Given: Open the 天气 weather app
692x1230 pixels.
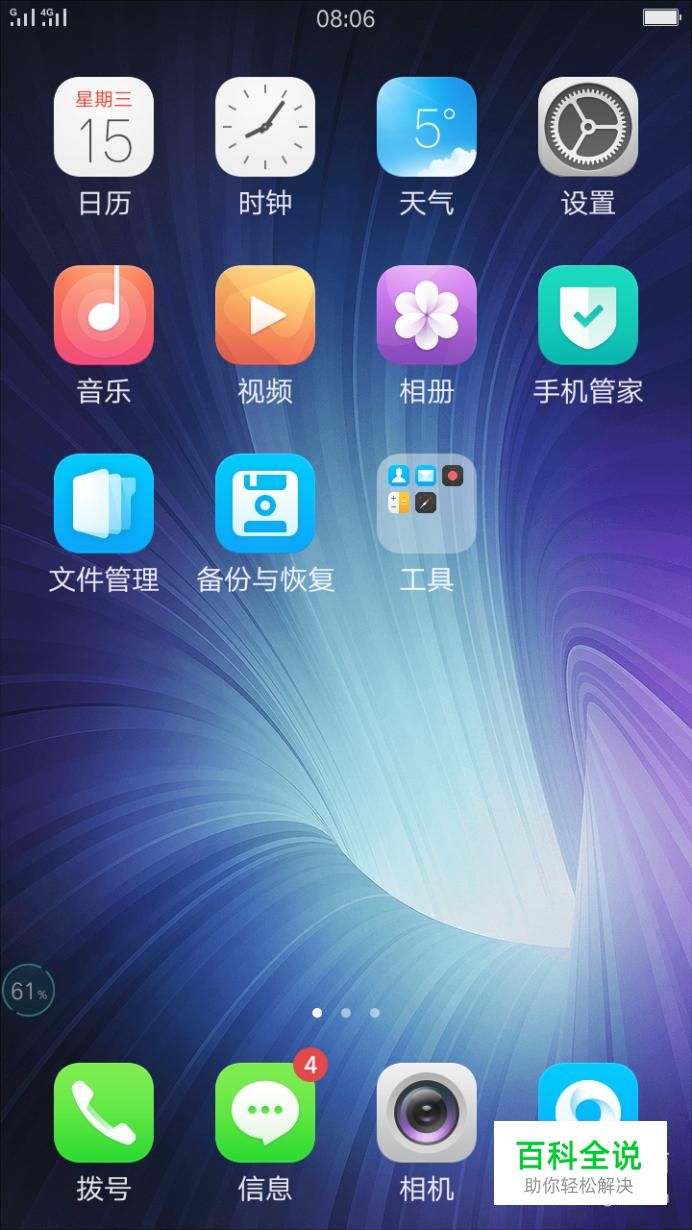Looking at the screenshot, I should pos(426,127).
